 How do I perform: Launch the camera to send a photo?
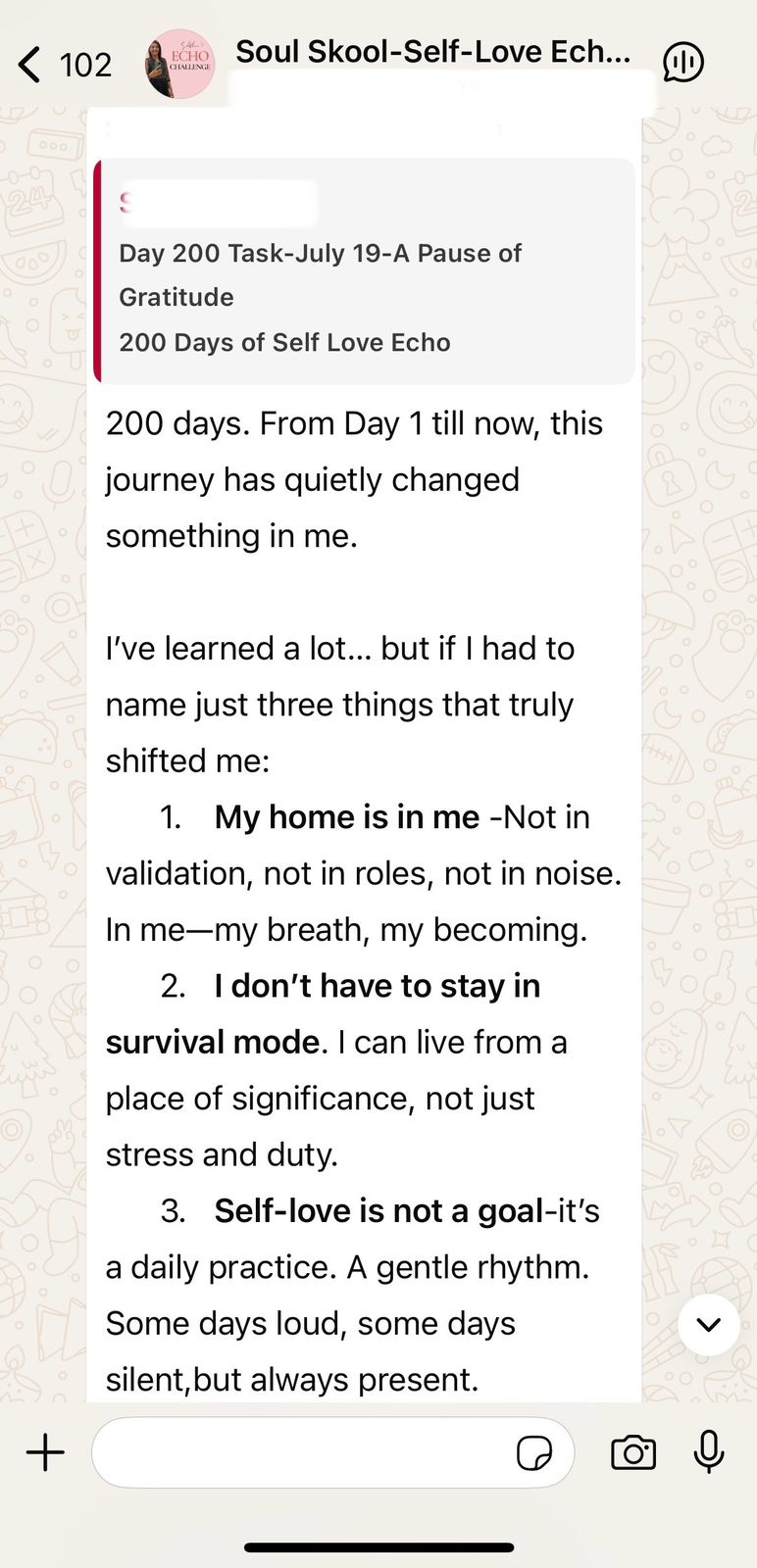coord(633,1452)
